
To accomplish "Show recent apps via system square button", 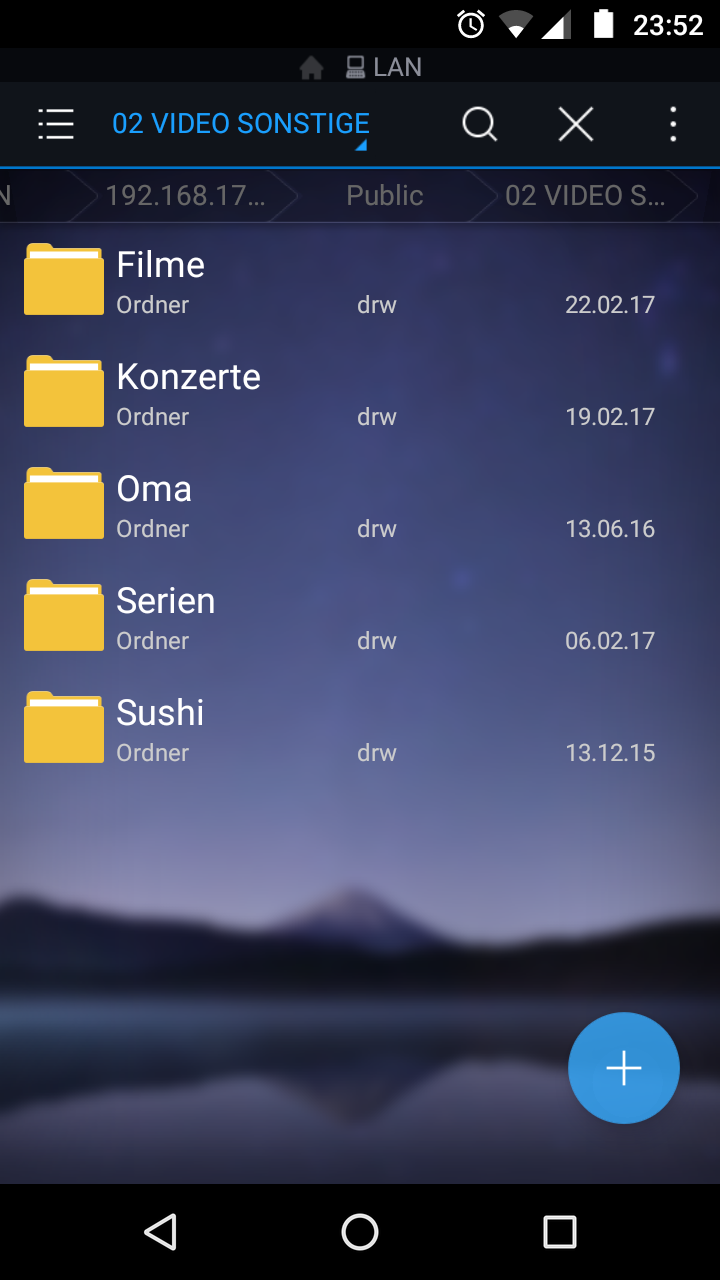I will point(560,1232).
